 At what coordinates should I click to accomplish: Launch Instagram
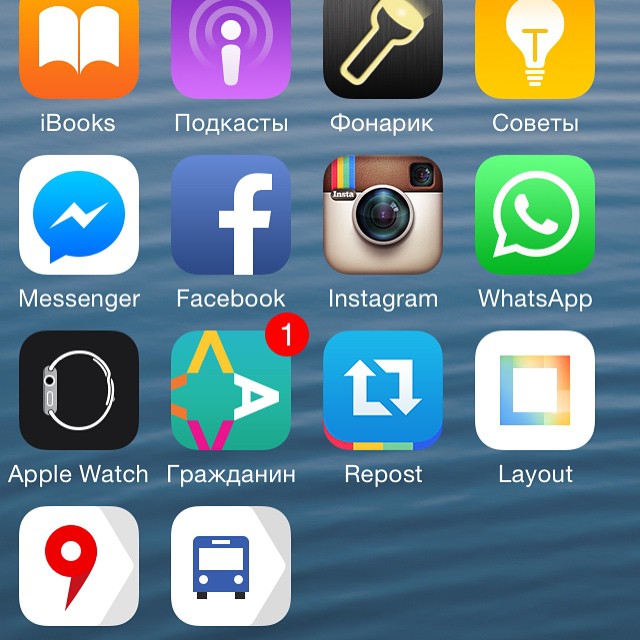(x=383, y=215)
